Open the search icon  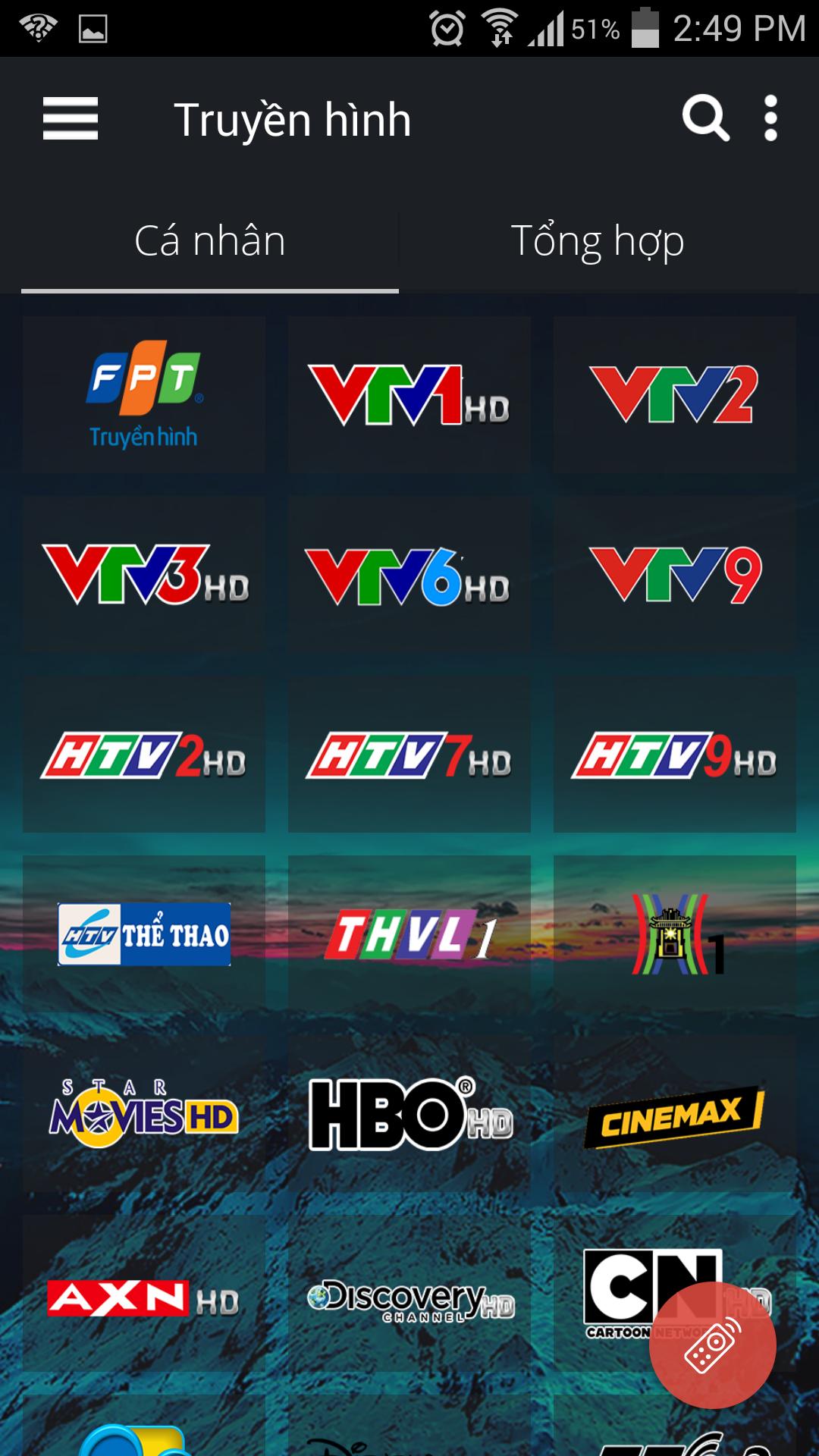(705, 119)
